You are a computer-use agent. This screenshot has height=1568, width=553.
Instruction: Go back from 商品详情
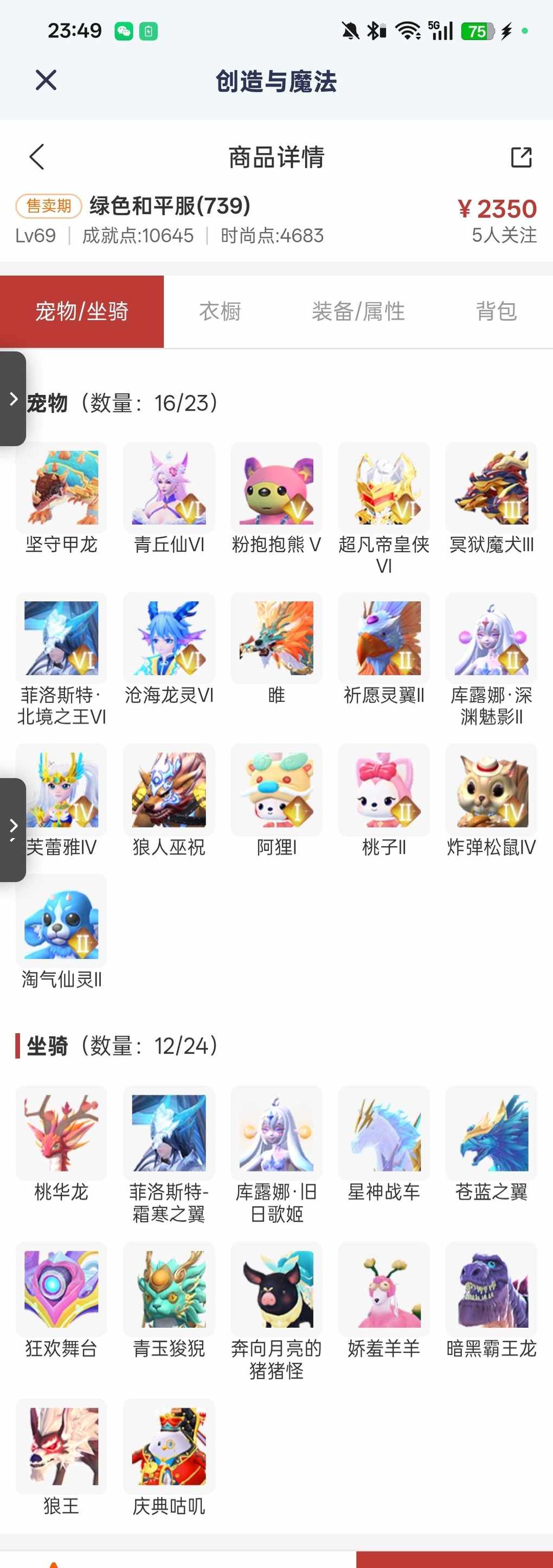point(37,157)
